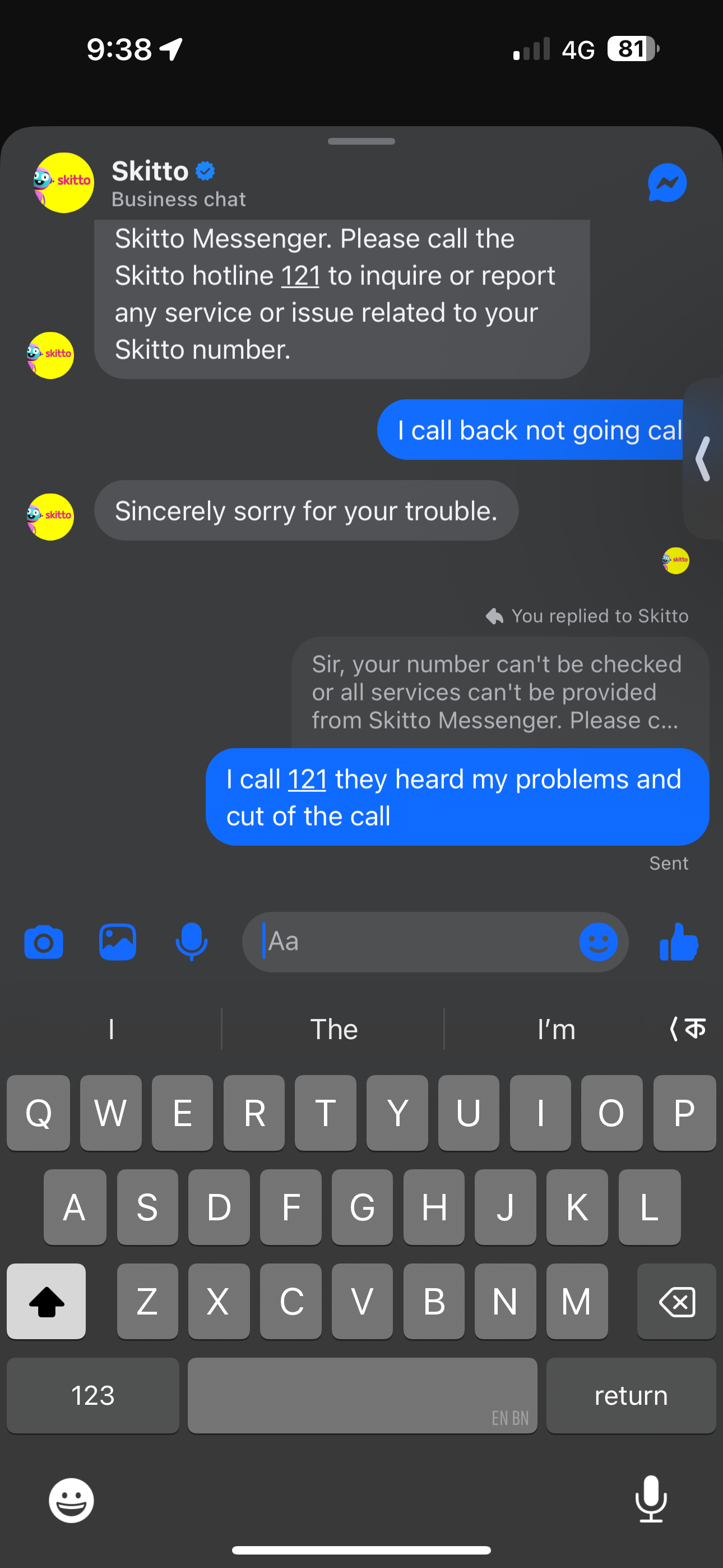Screen dimensions: 723x1568
Task: Tap the 121 hotline link in Skitto's message
Action: [300, 276]
